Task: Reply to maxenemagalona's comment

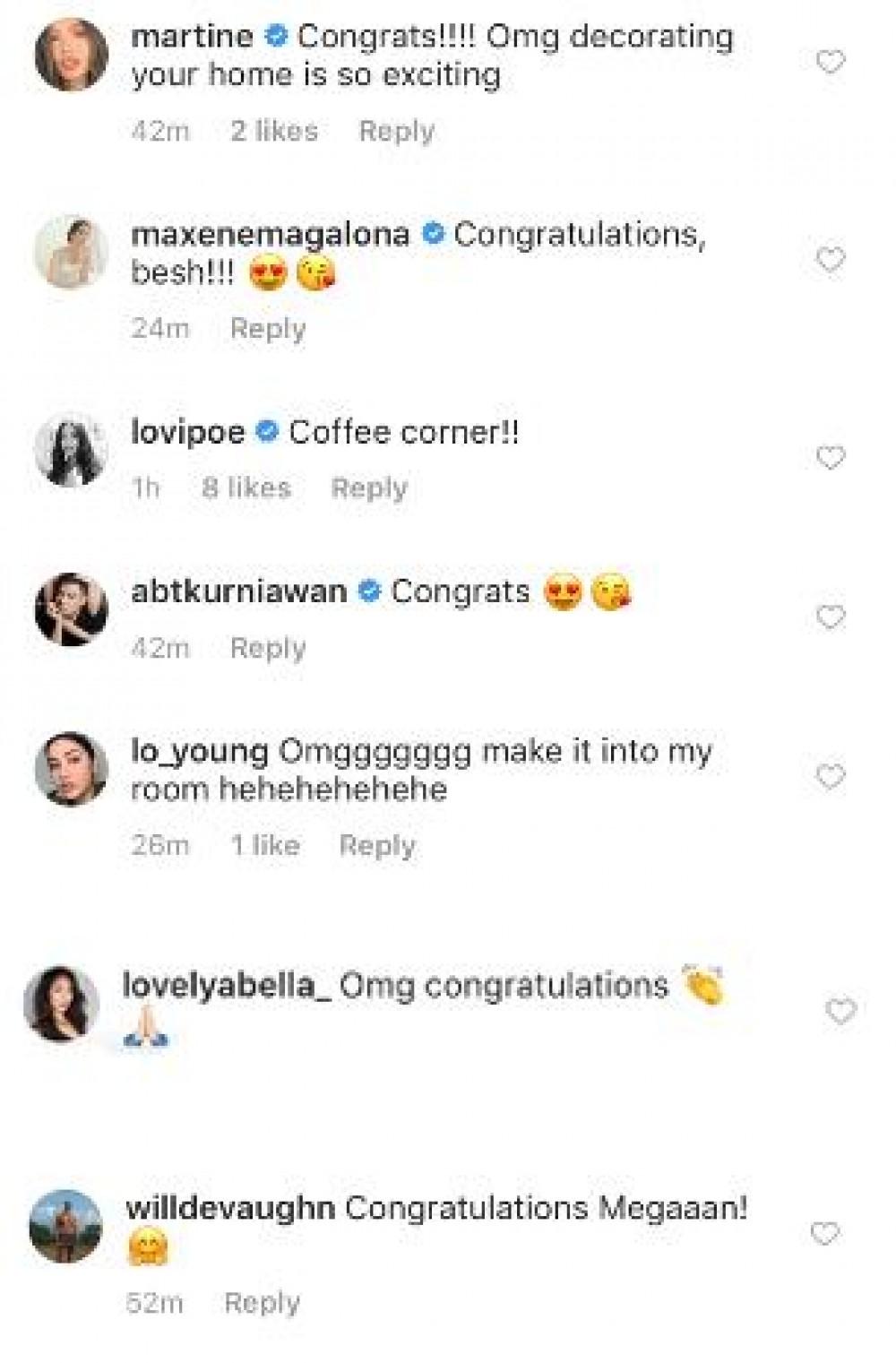Action: point(267,329)
